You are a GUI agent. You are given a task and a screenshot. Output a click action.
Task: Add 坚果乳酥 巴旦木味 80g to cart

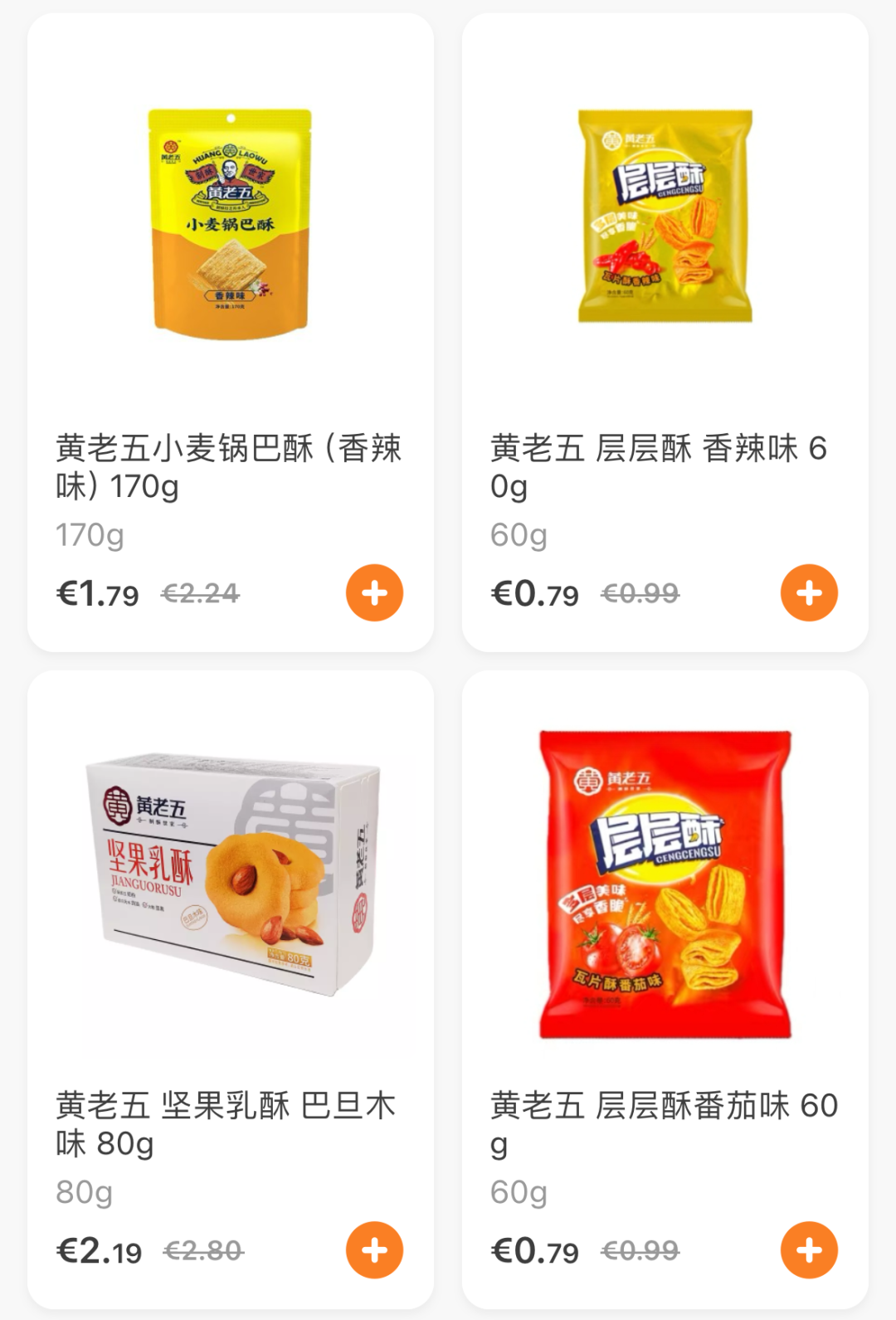click(x=374, y=1250)
